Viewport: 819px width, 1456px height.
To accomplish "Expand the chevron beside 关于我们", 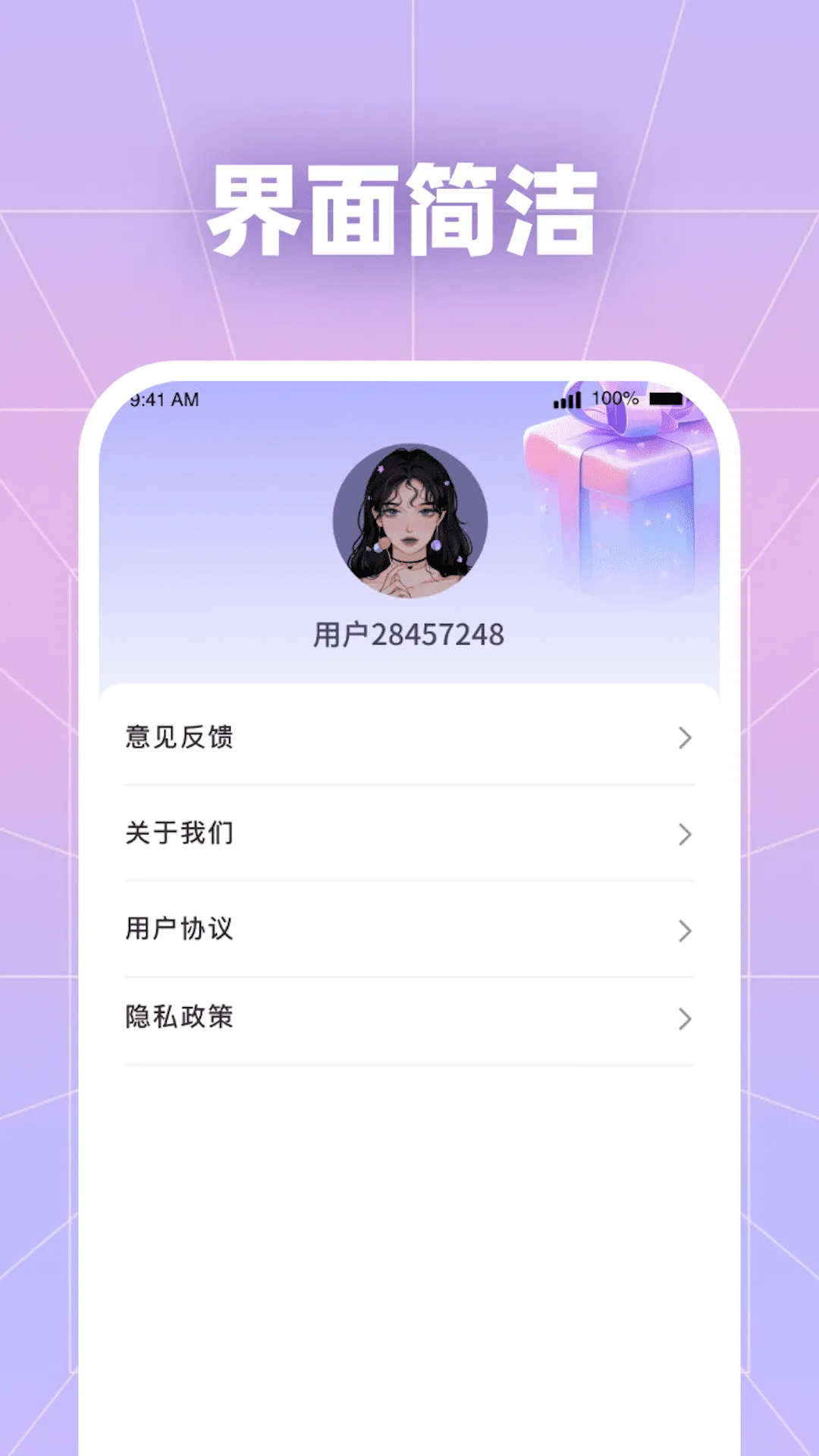I will coord(685,834).
